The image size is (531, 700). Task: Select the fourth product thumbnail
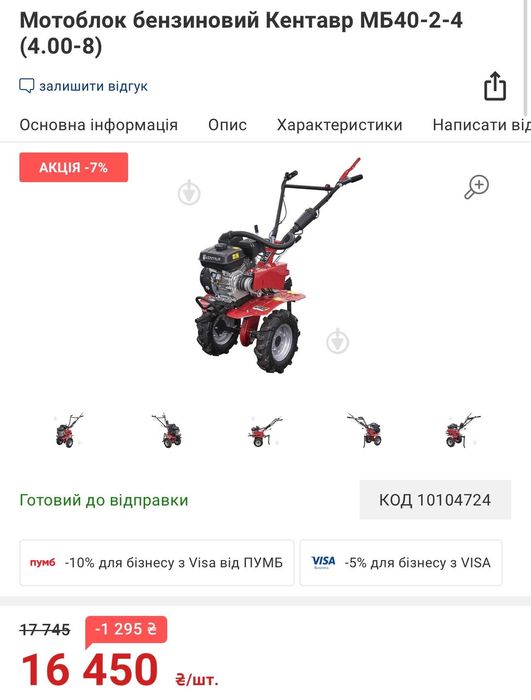pos(364,431)
